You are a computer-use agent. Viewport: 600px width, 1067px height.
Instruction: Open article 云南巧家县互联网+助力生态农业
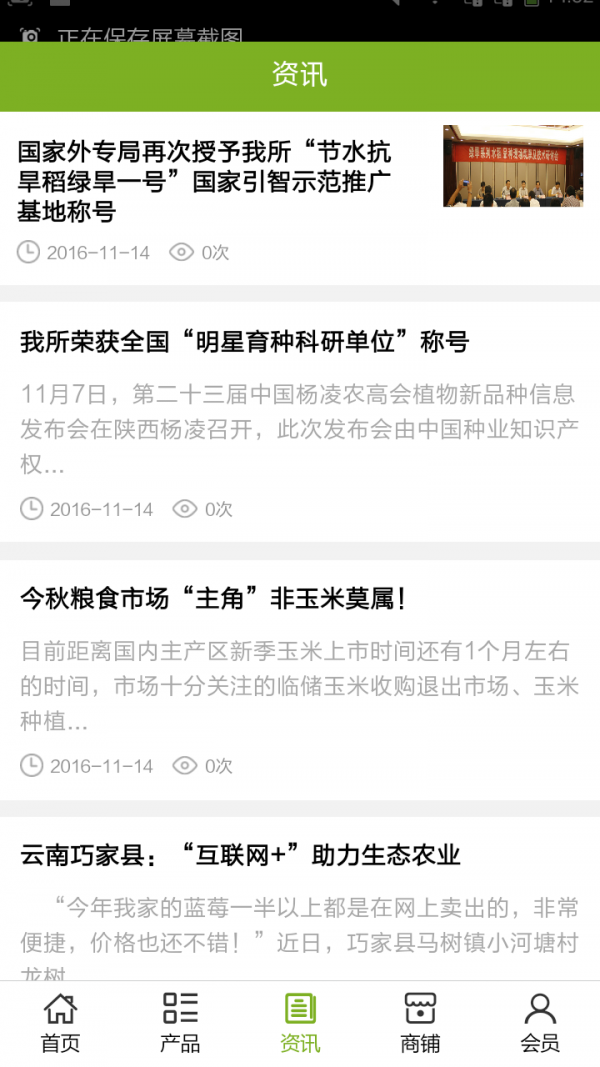coord(240,855)
